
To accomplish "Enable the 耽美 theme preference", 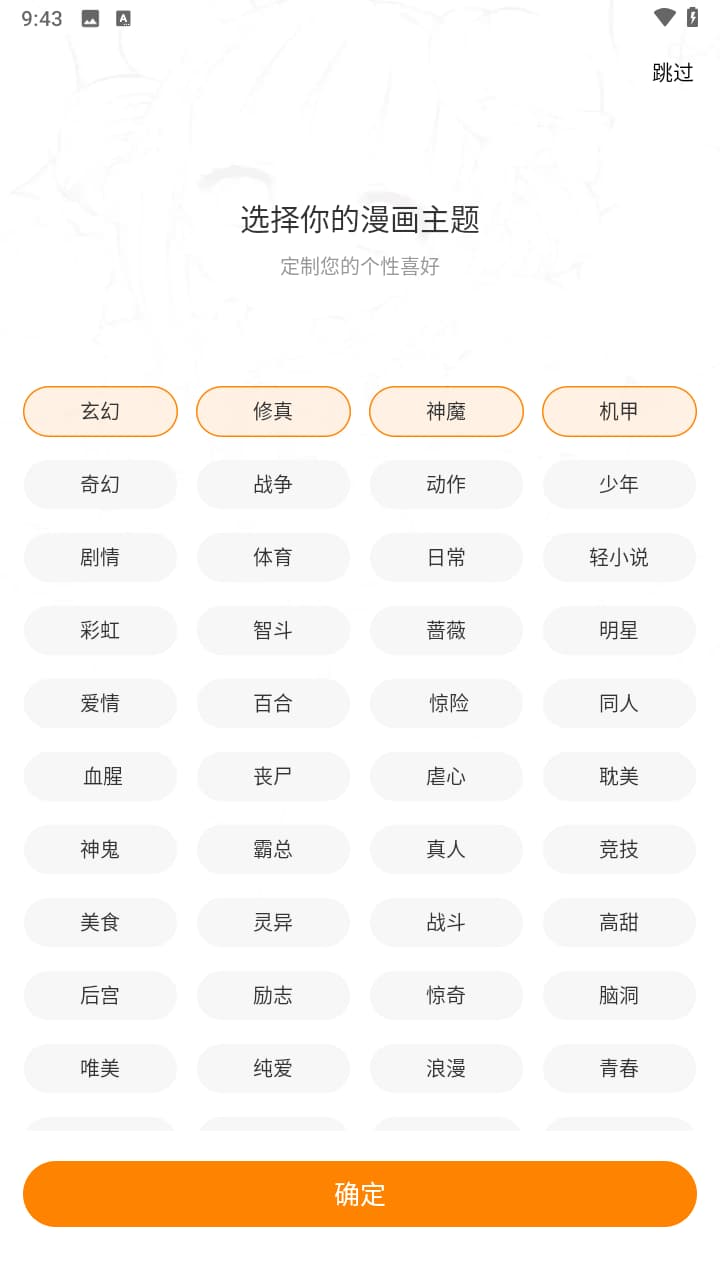I will (x=619, y=776).
